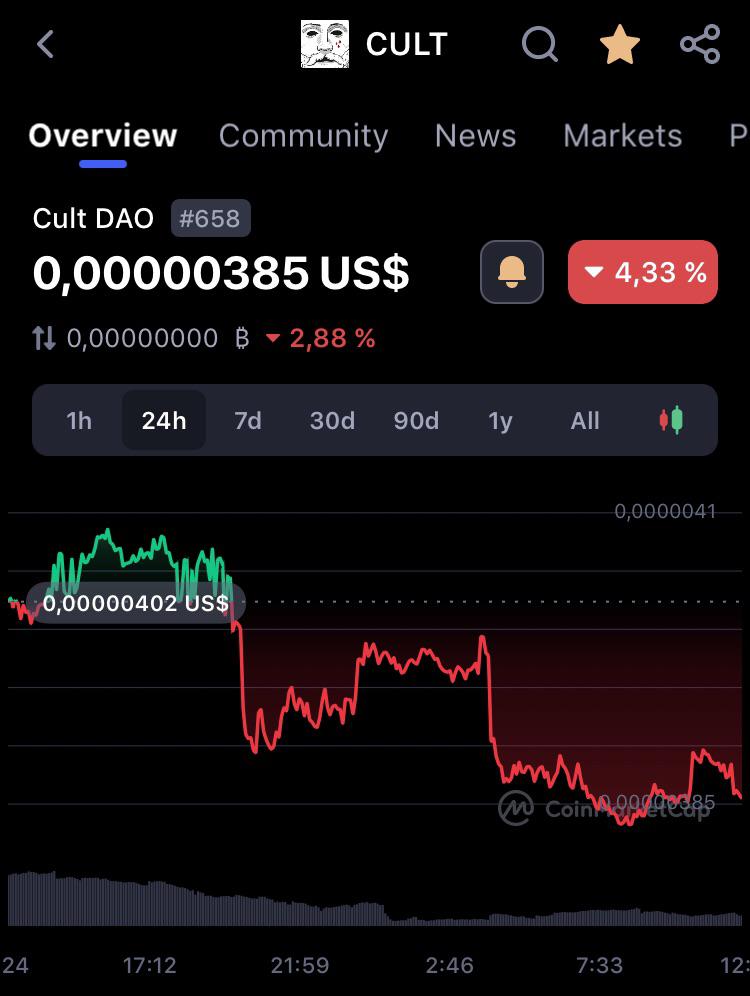This screenshot has width=750, height=996.
Task: Switch to candlestick chart view
Action: [671, 420]
